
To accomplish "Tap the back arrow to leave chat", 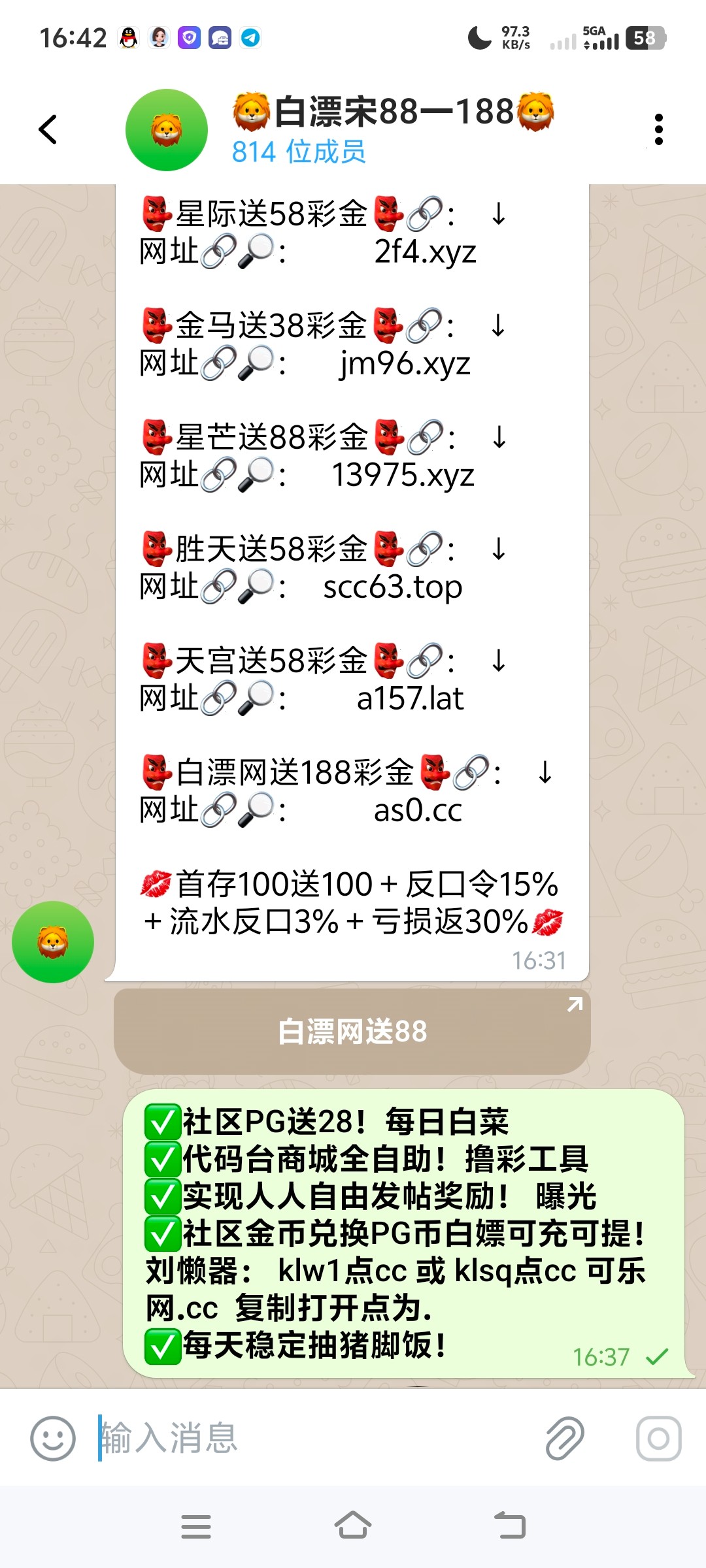I will pyautogui.click(x=47, y=129).
